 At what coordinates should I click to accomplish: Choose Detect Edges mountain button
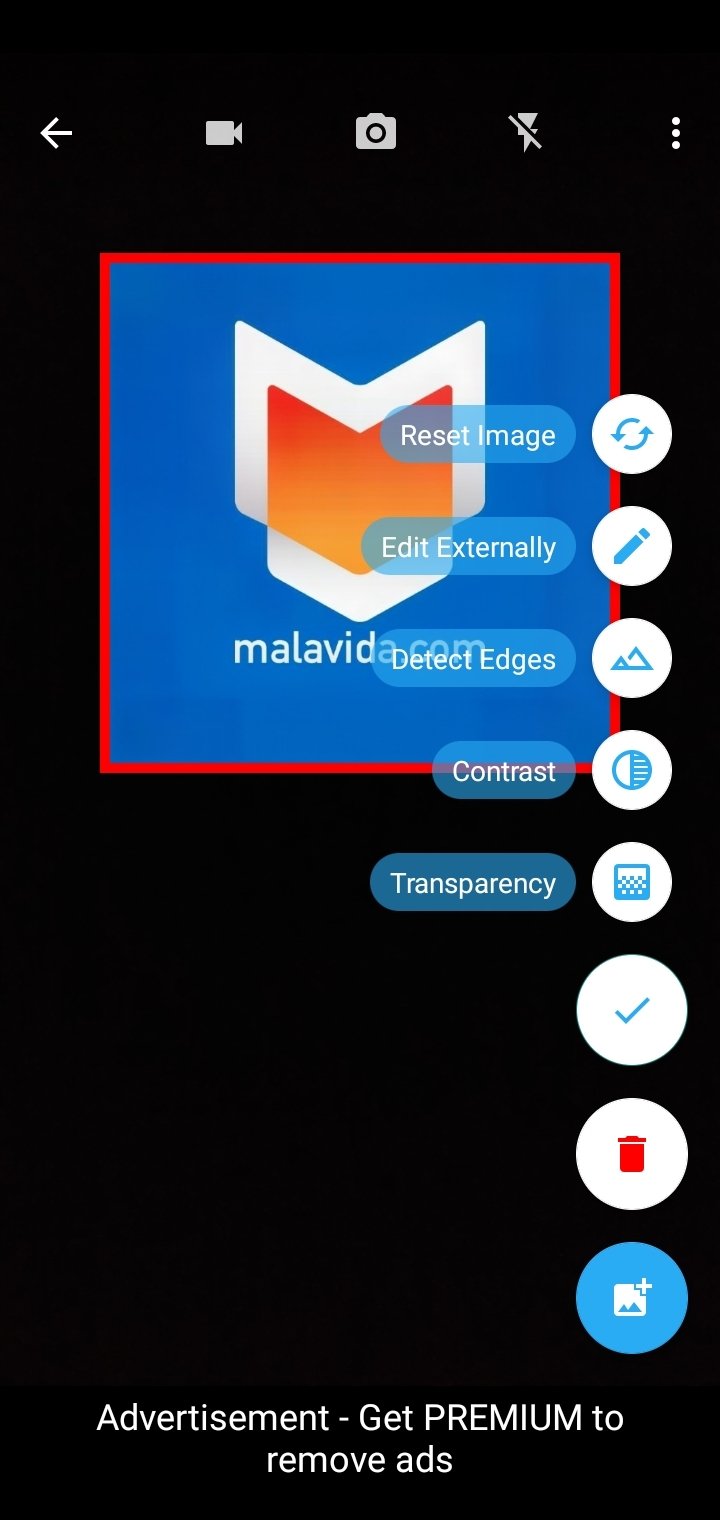click(x=632, y=659)
